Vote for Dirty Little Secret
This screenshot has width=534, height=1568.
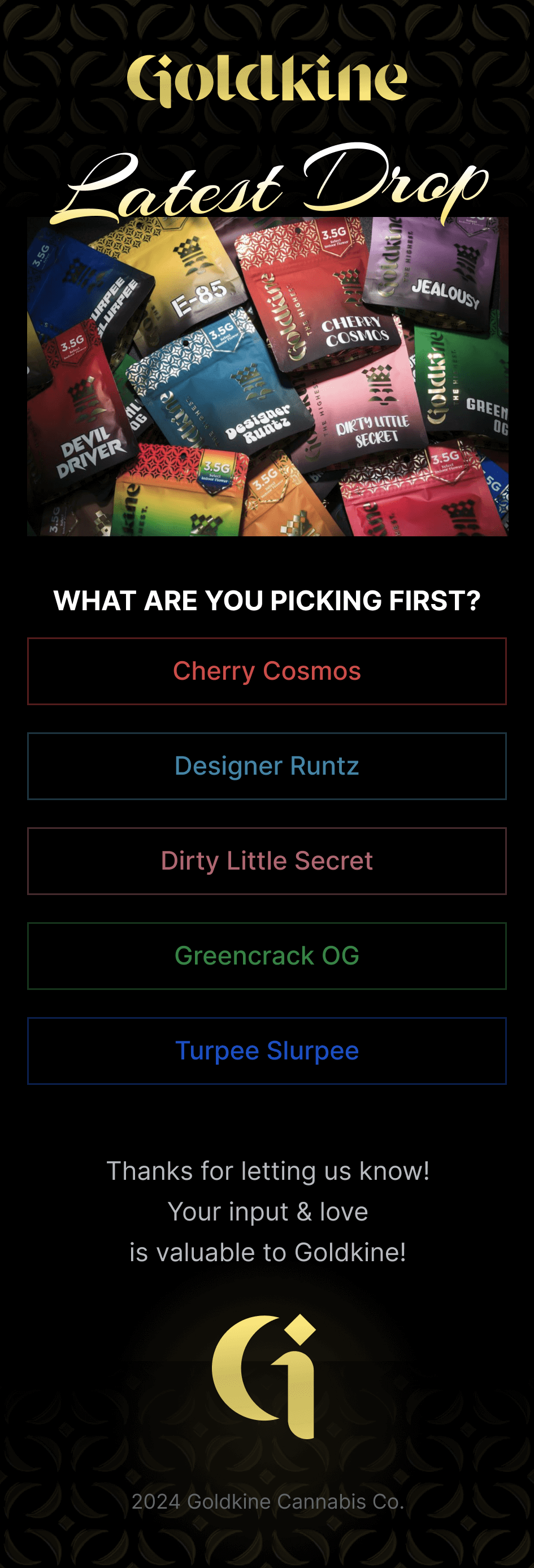[x=267, y=861]
